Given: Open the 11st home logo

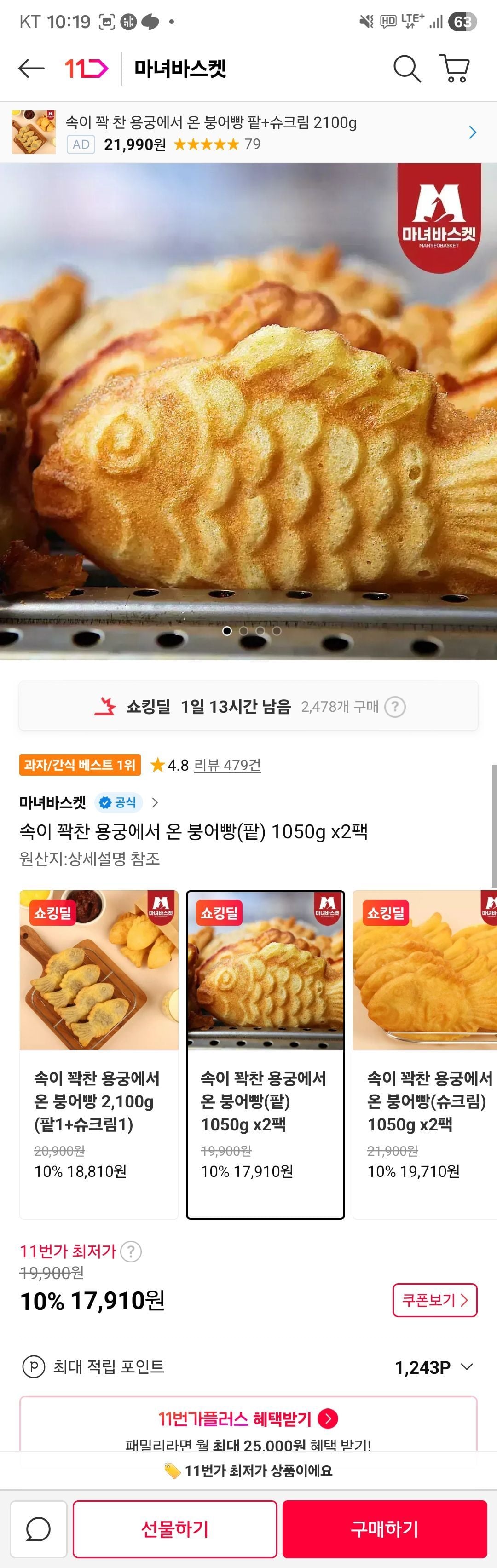Looking at the screenshot, I should [x=86, y=68].
